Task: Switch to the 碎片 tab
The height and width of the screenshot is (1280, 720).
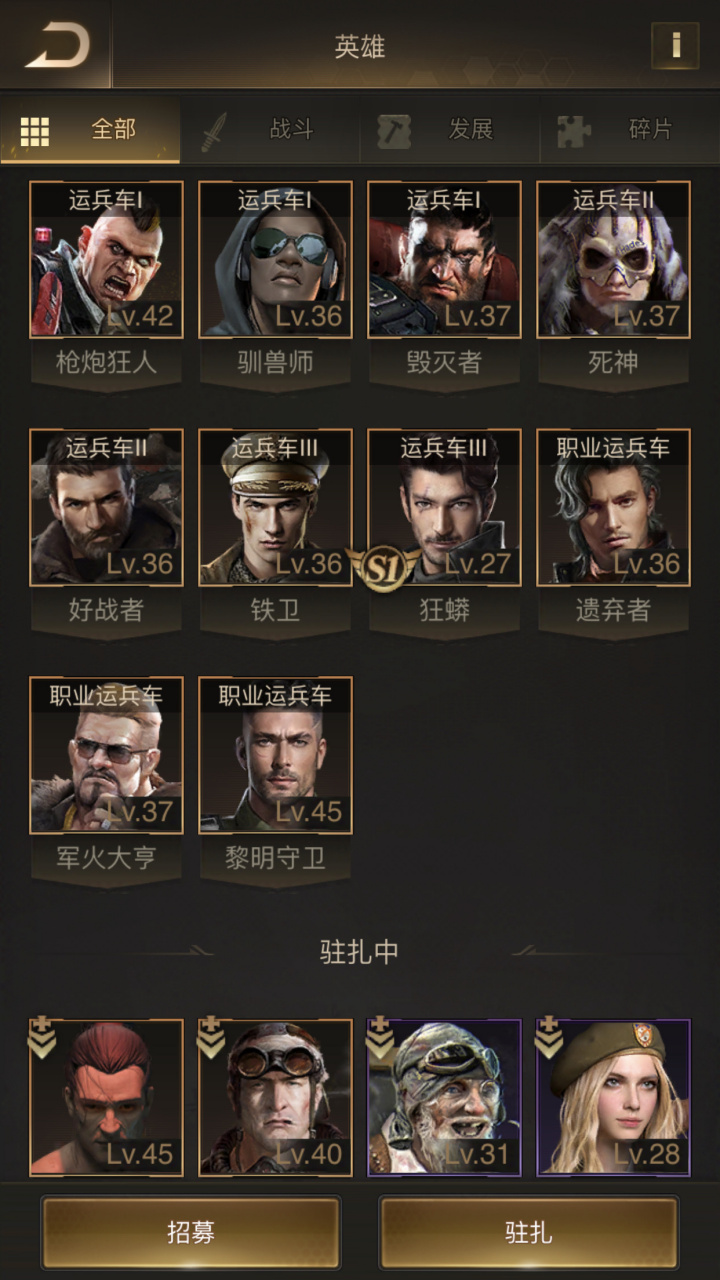Action: (x=630, y=130)
